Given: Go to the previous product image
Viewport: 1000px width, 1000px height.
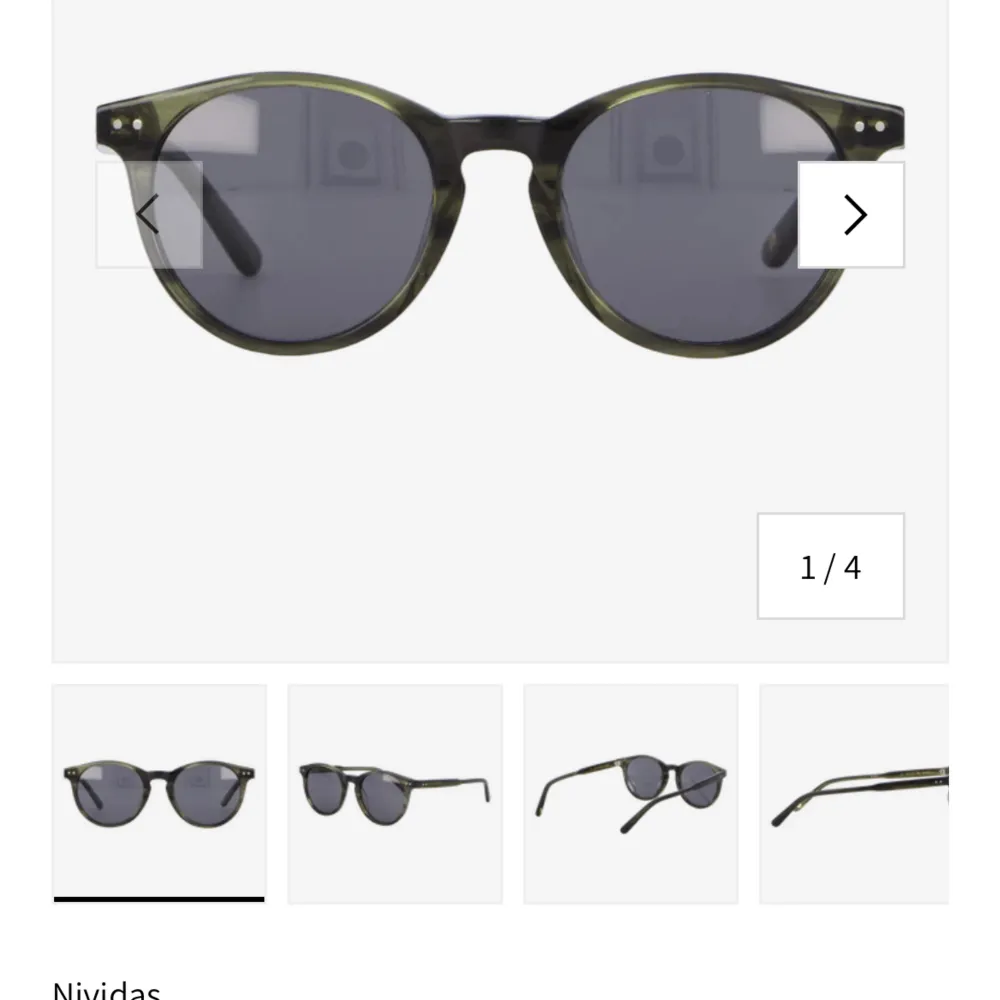Looking at the screenshot, I should pyautogui.click(x=149, y=215).
